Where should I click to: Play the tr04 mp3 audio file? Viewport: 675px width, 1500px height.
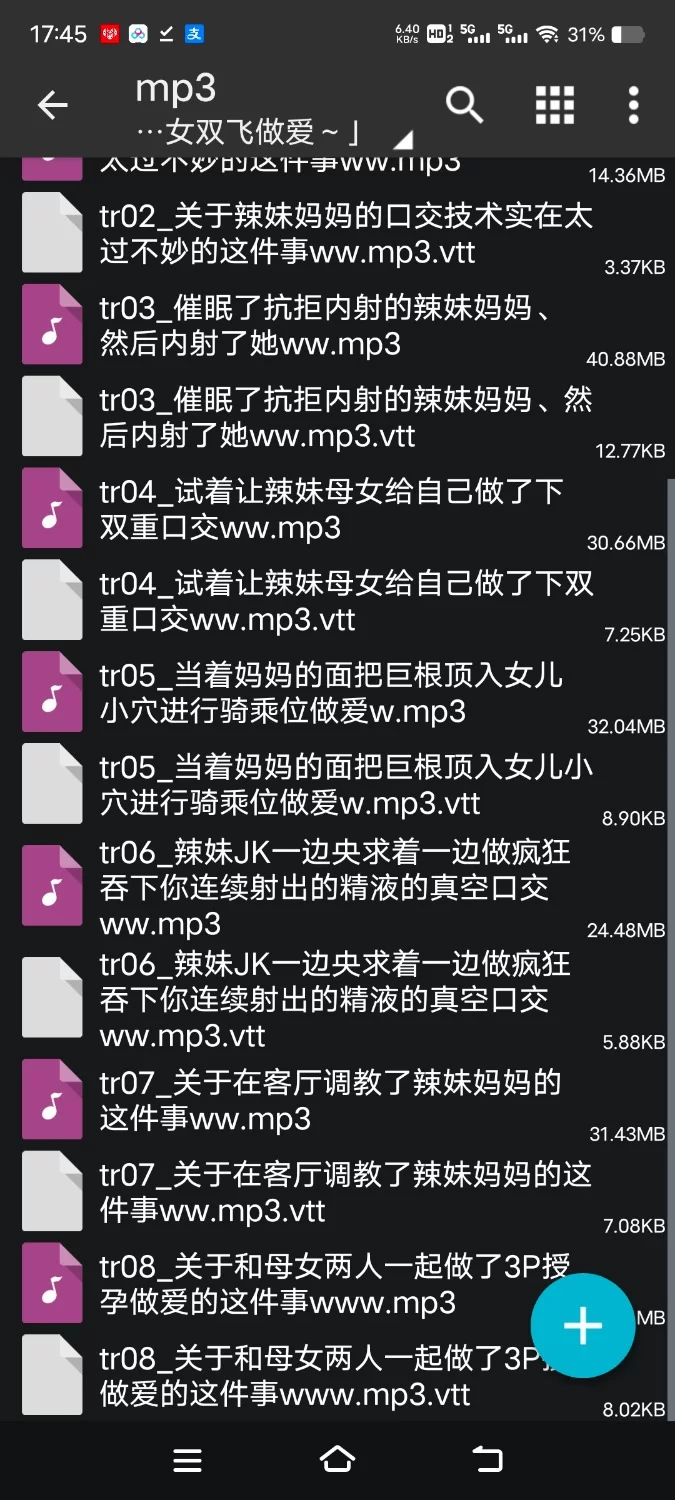330,509
